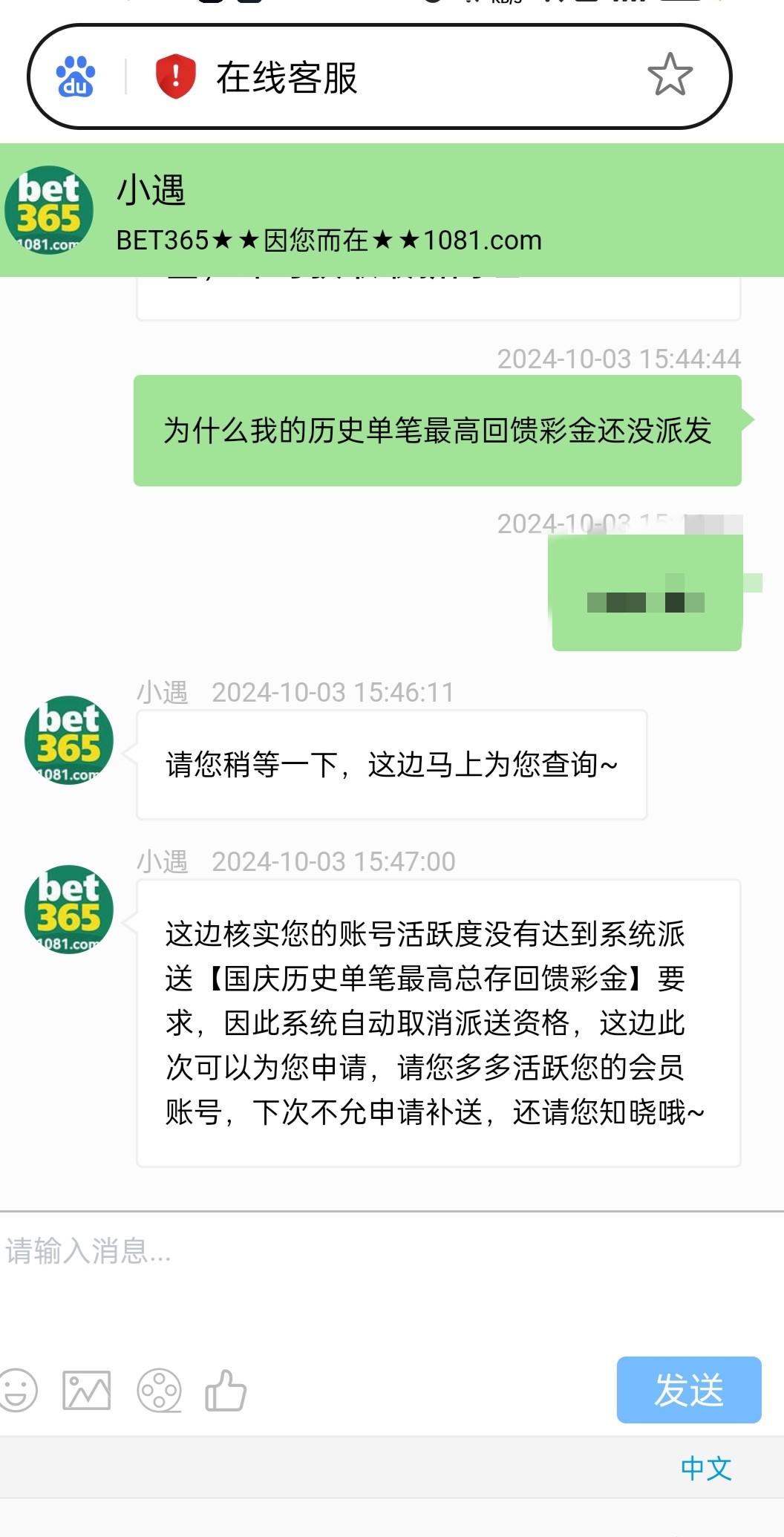
Task: Select the photo upload icon
Action: click(x=89, y=1391)
